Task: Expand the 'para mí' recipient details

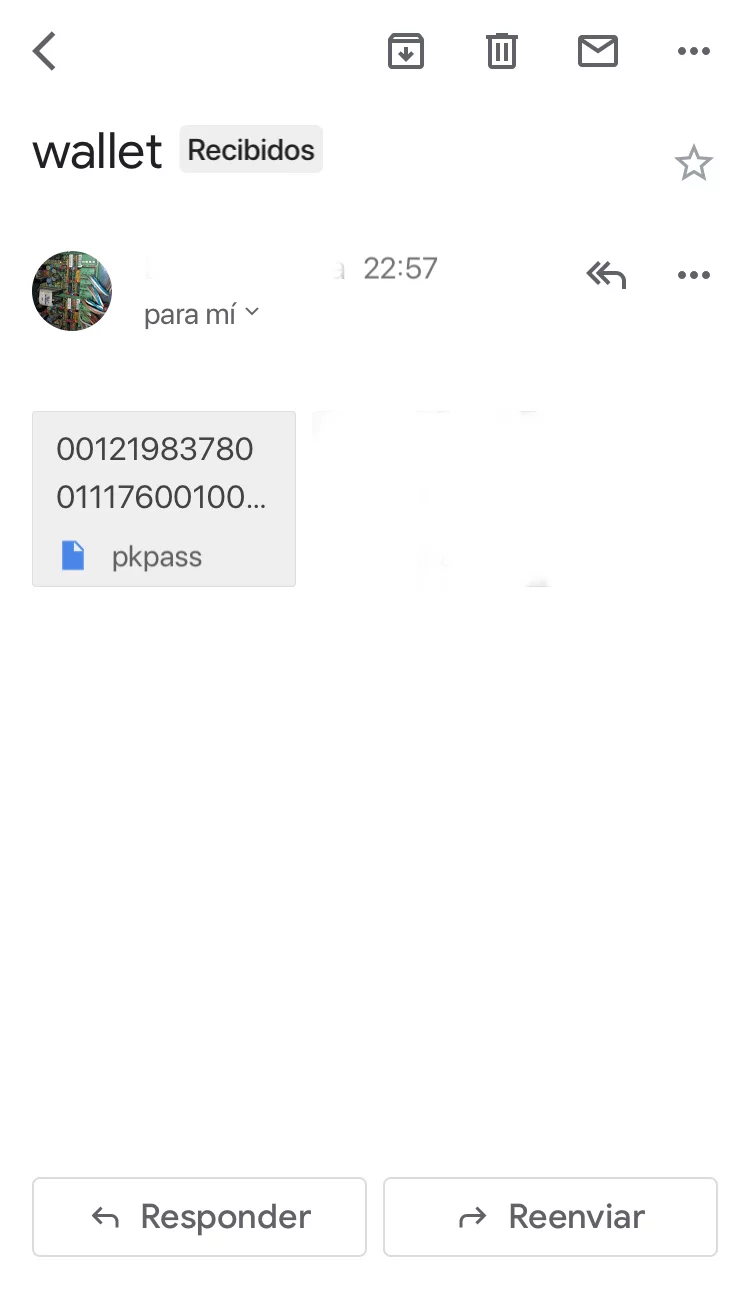Action: (x=201, y=314)
